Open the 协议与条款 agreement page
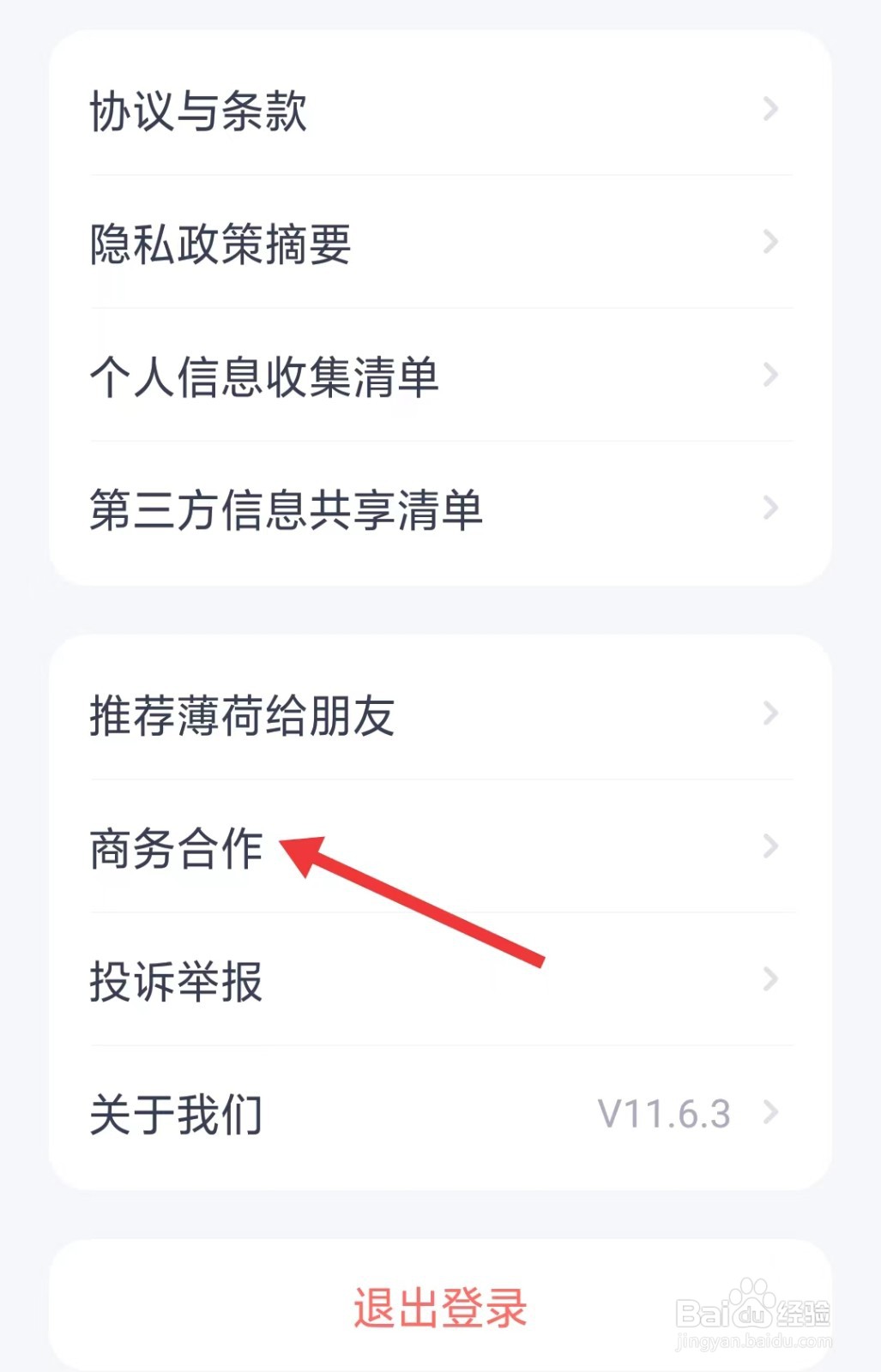 pos(197,111)
